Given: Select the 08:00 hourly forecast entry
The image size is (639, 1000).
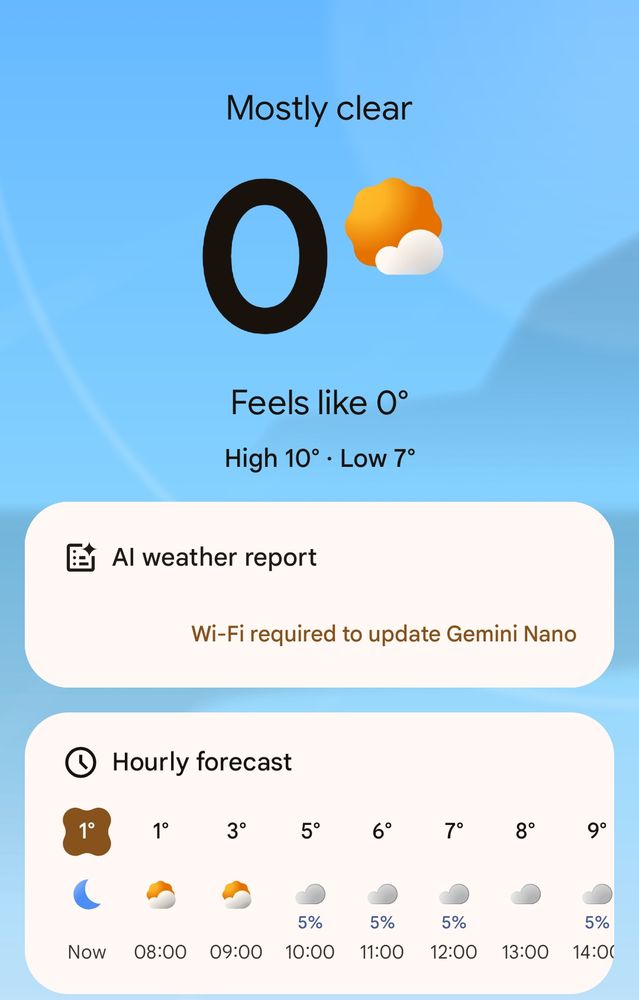Looking at the screenshot, I should pyautogui.click(x=160, y=885).
